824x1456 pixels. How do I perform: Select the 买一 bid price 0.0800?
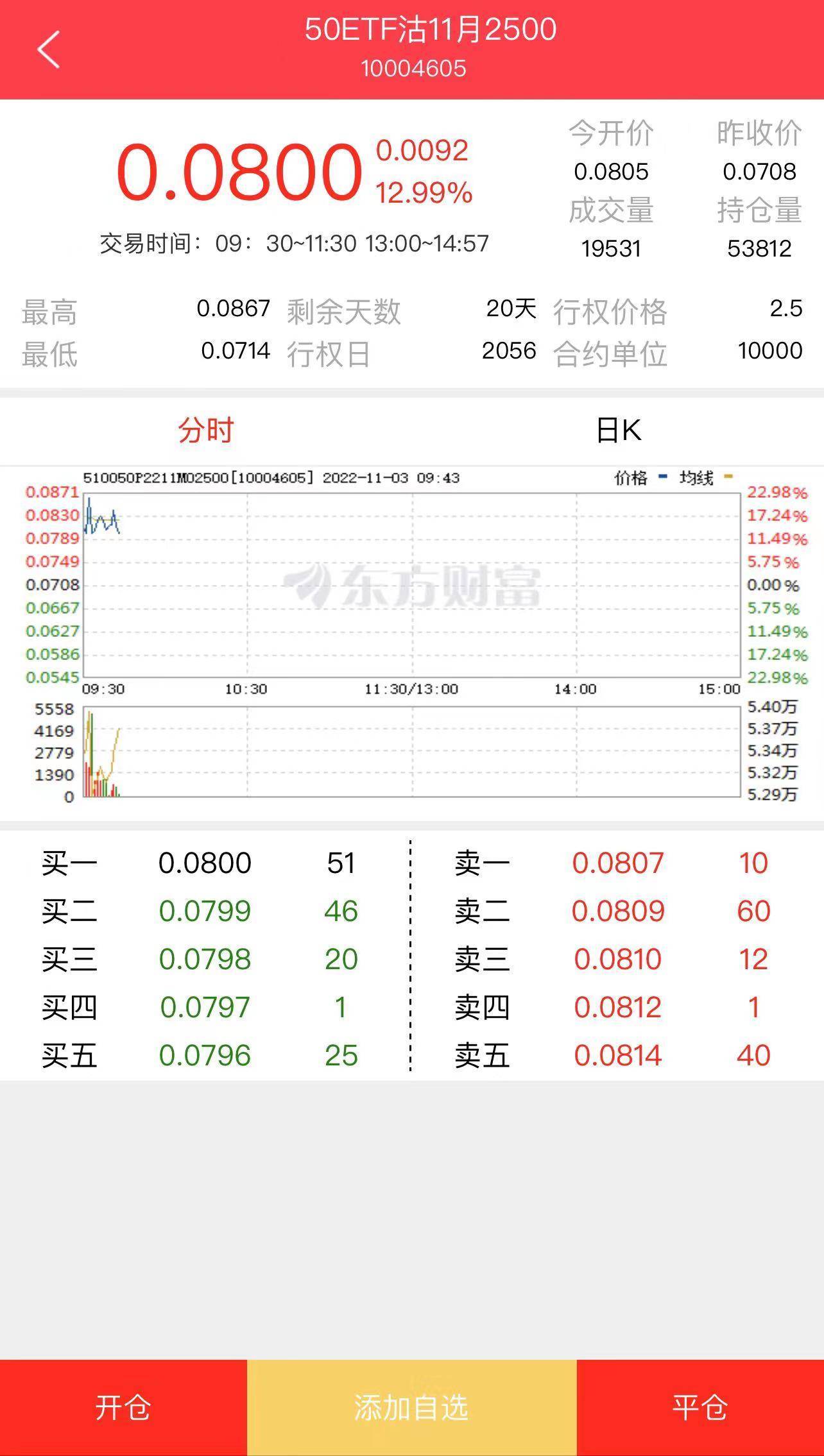(204, 863)
